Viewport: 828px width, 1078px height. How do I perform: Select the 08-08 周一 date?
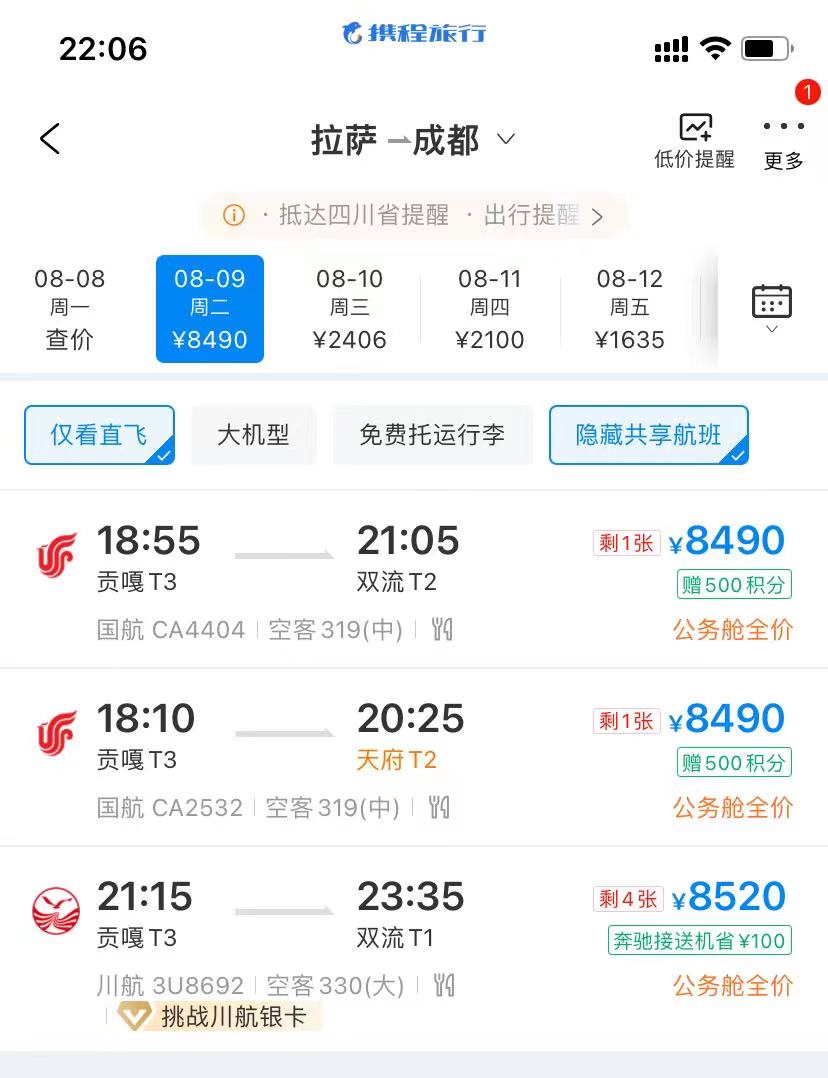[x=70, y=309]
